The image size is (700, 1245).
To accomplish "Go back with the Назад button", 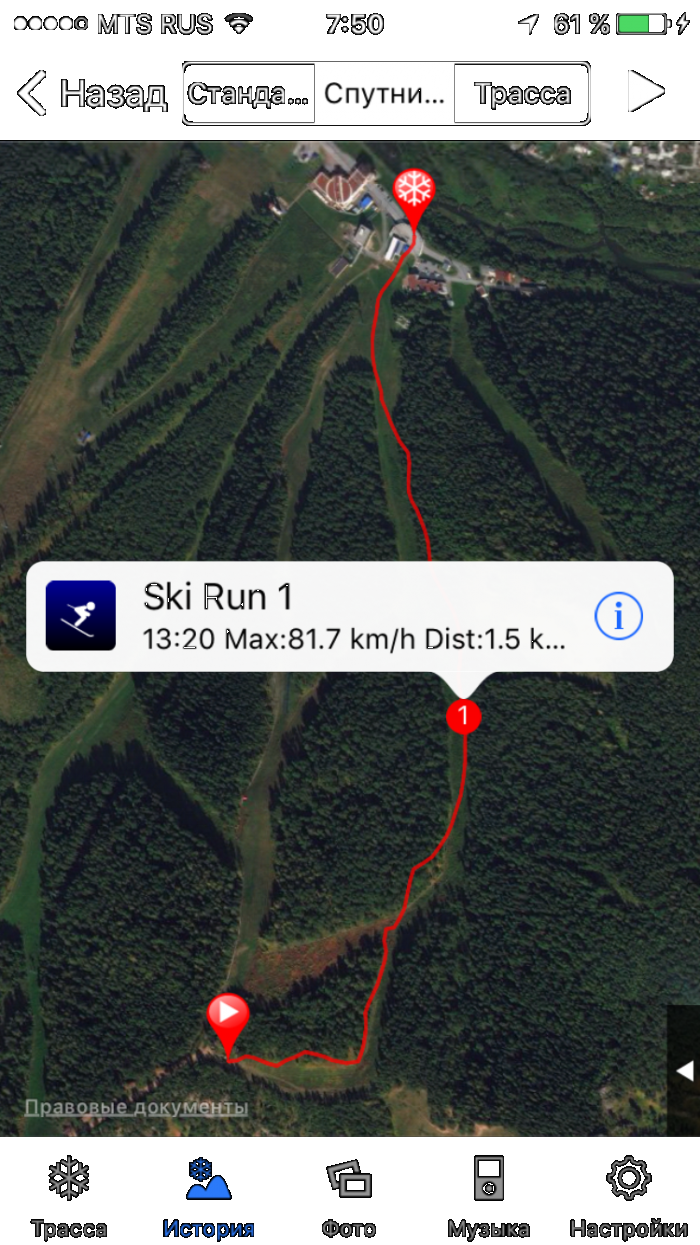I will [x=92, y=93].
